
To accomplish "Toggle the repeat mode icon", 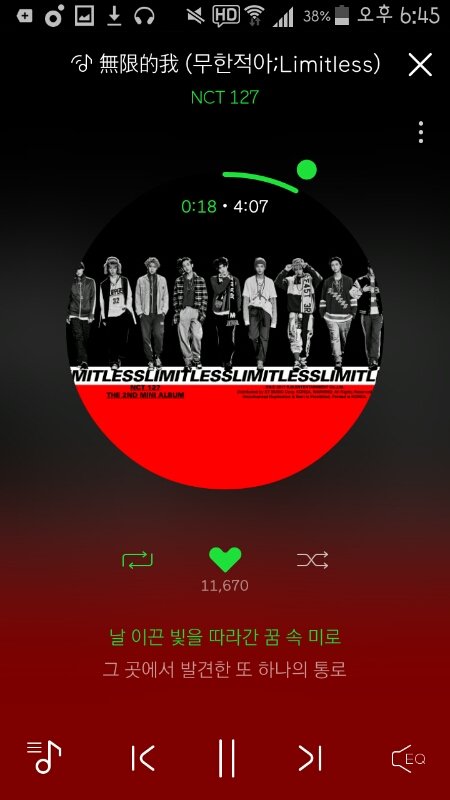I will click(137, 560).
